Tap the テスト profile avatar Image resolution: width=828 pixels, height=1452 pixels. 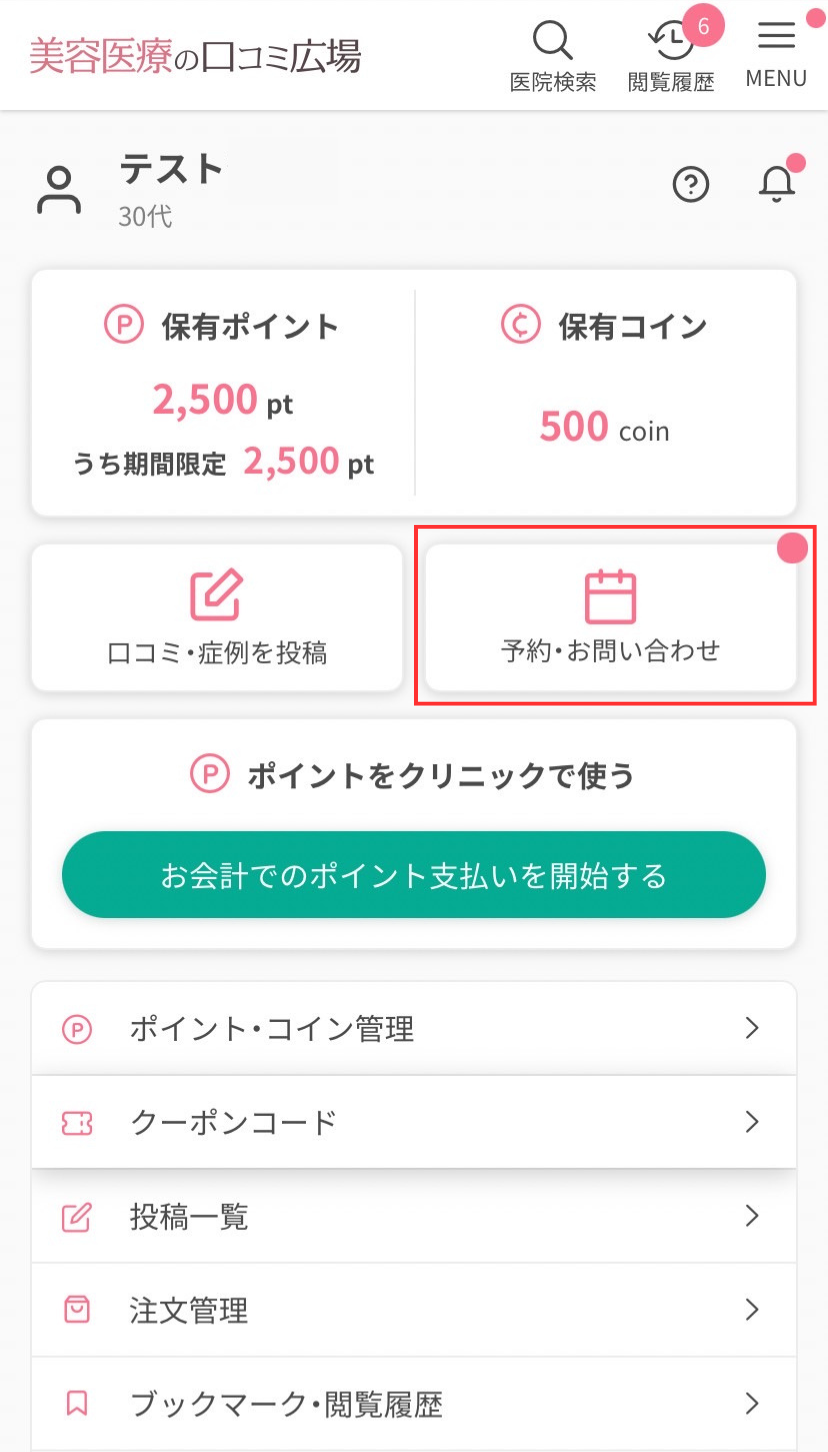coord(60,190)
